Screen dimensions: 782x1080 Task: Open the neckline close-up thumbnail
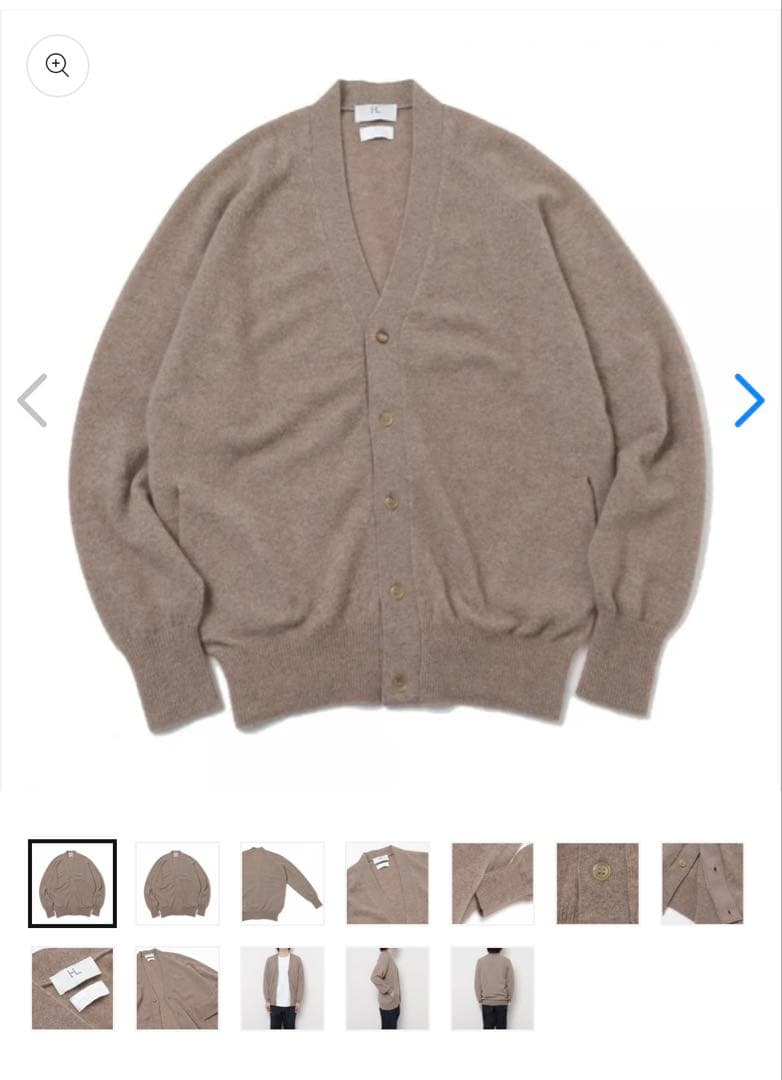pos(387,883)
